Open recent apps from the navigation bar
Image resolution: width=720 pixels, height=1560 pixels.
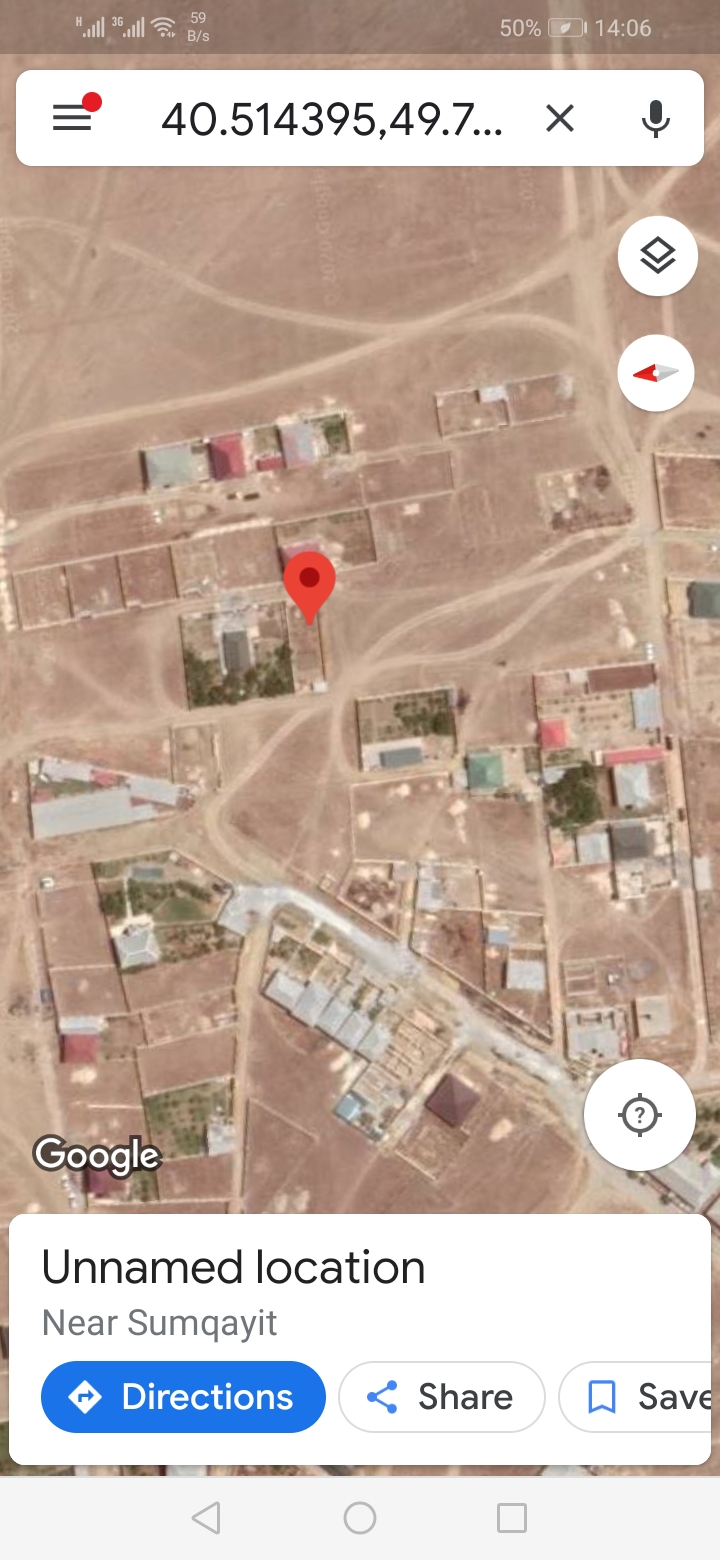pos(512,1518)
